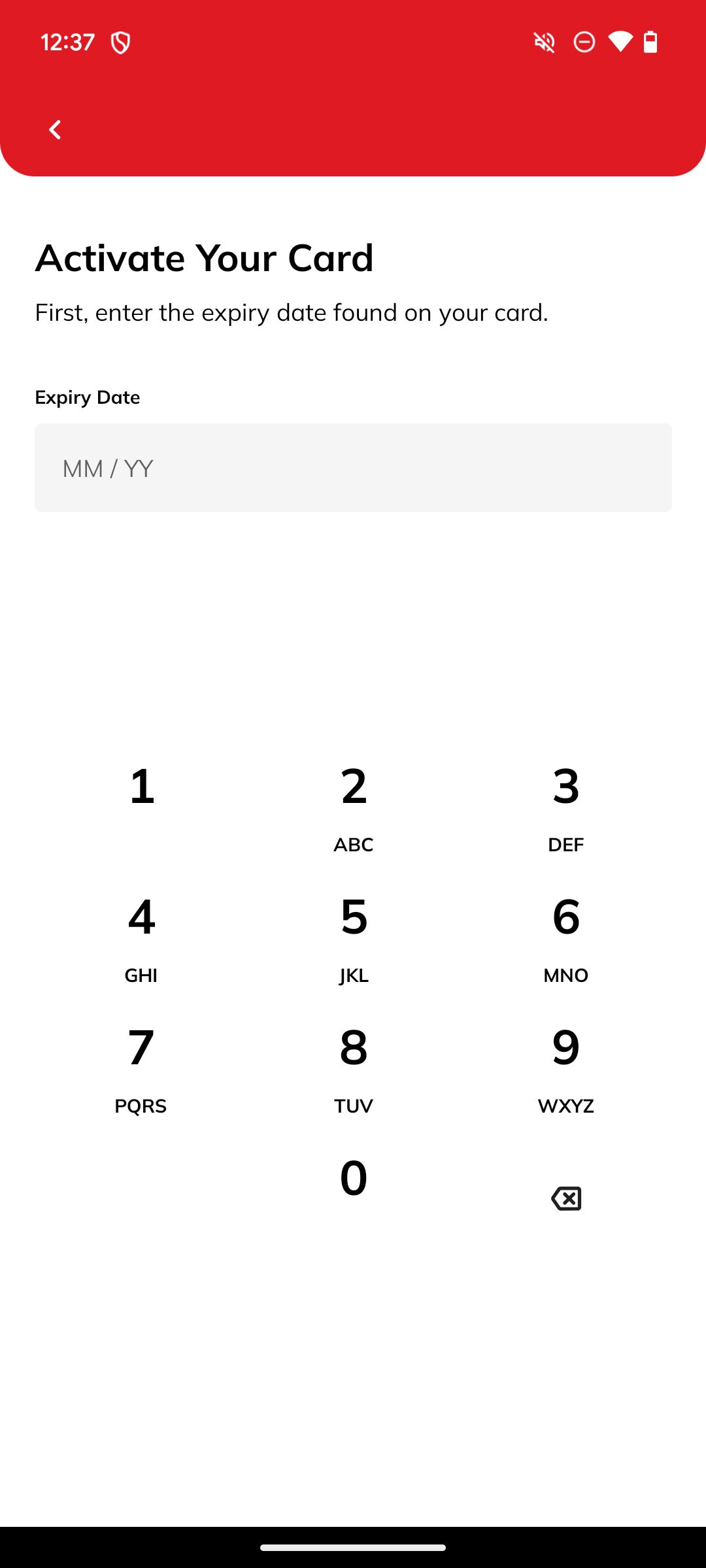Select the 3 DEF key
Image resolution: width=706 pixels, height=1568 pixels.
(565, 807)
